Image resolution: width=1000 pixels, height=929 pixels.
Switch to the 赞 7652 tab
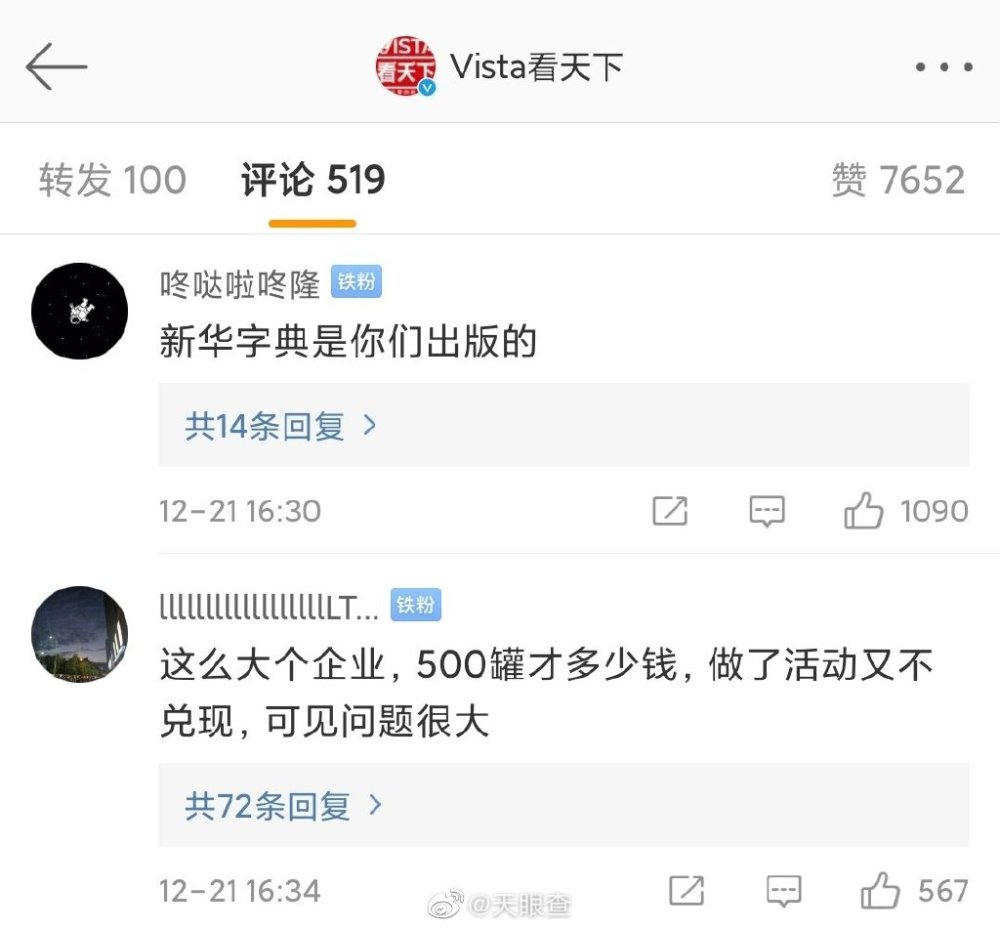[x=897, y=181]
